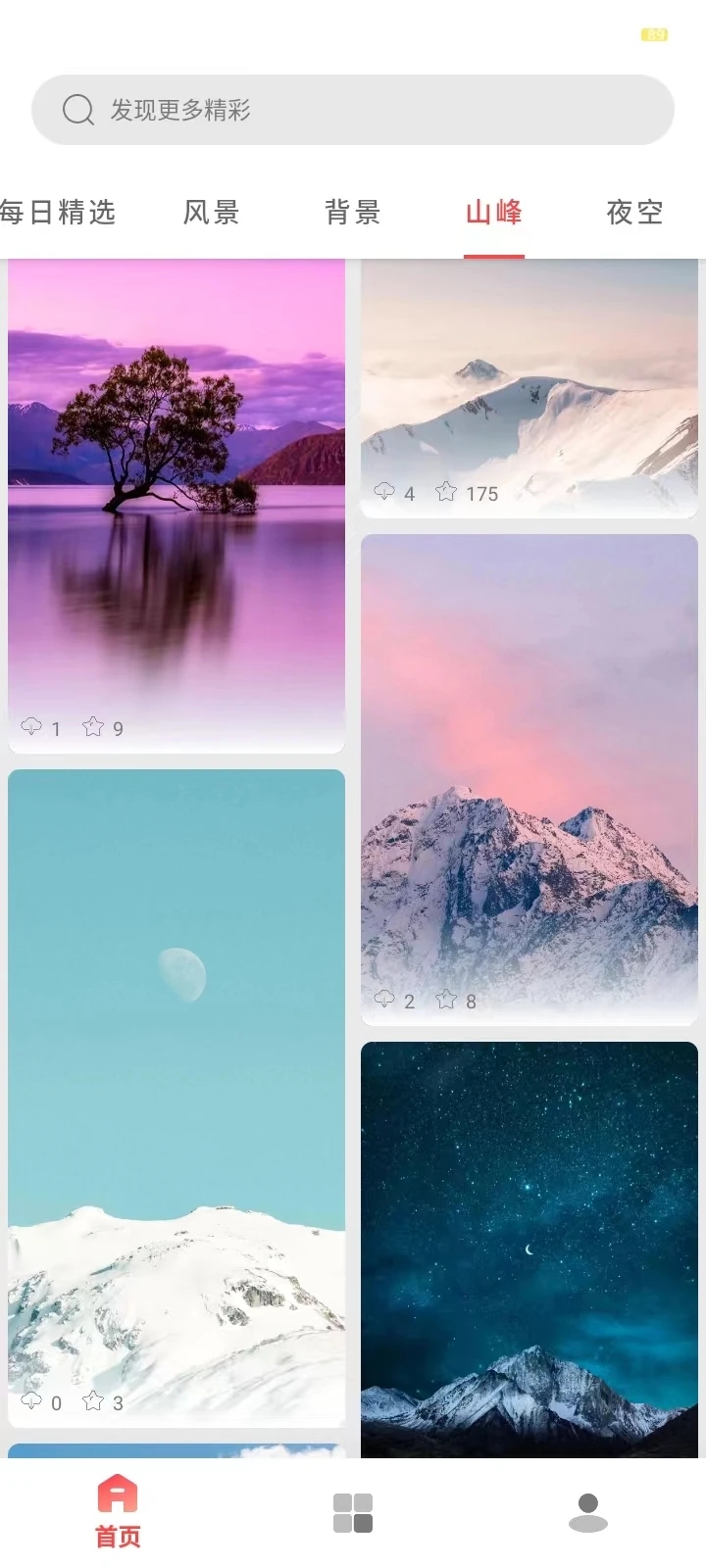The width and height of the screenshot is (706, 1568).
Task: Select the 每日精选 category
Action: coord(59,213)
